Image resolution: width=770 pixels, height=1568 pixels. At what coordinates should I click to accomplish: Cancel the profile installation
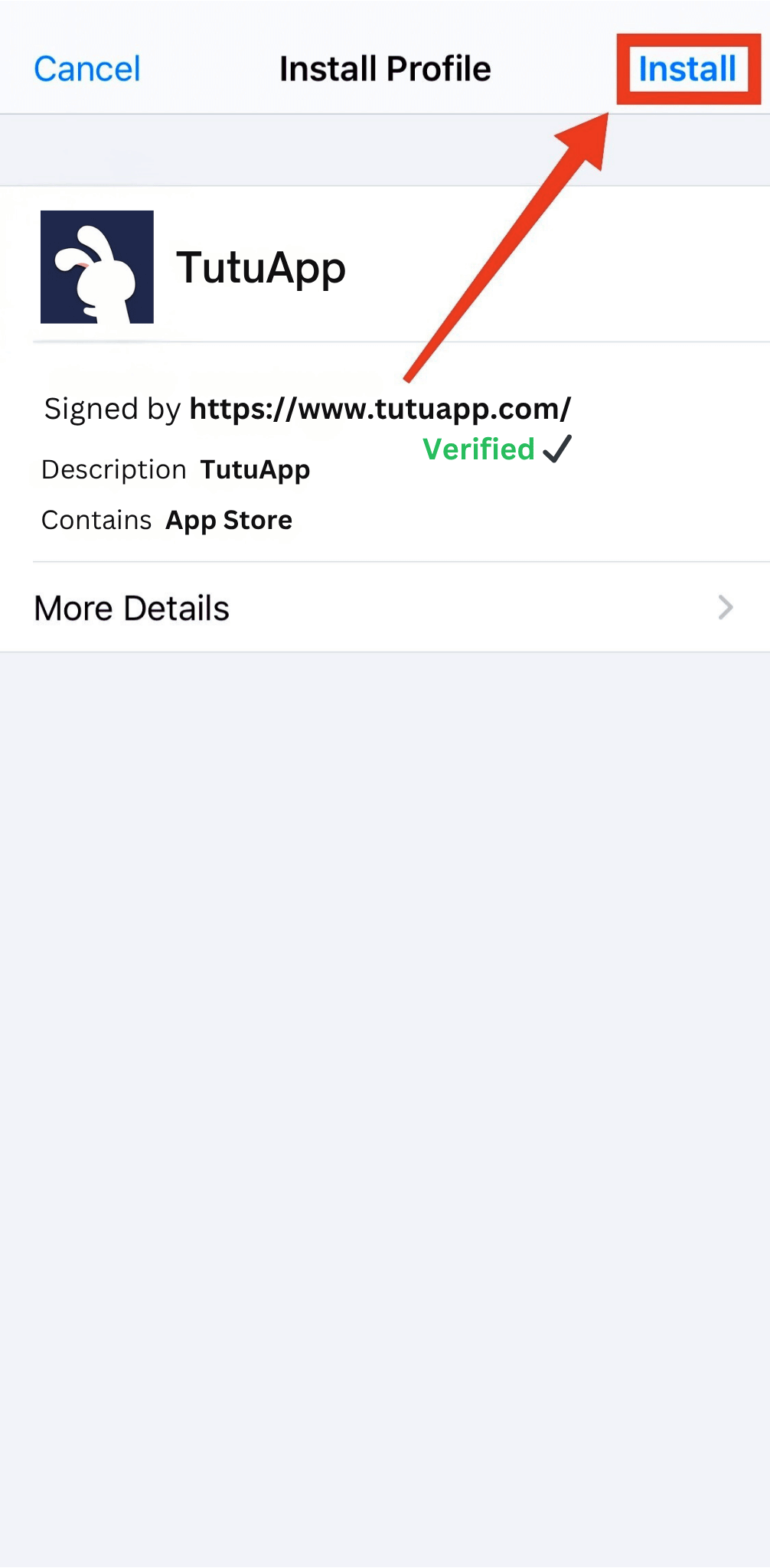click(x=87, y=69)
